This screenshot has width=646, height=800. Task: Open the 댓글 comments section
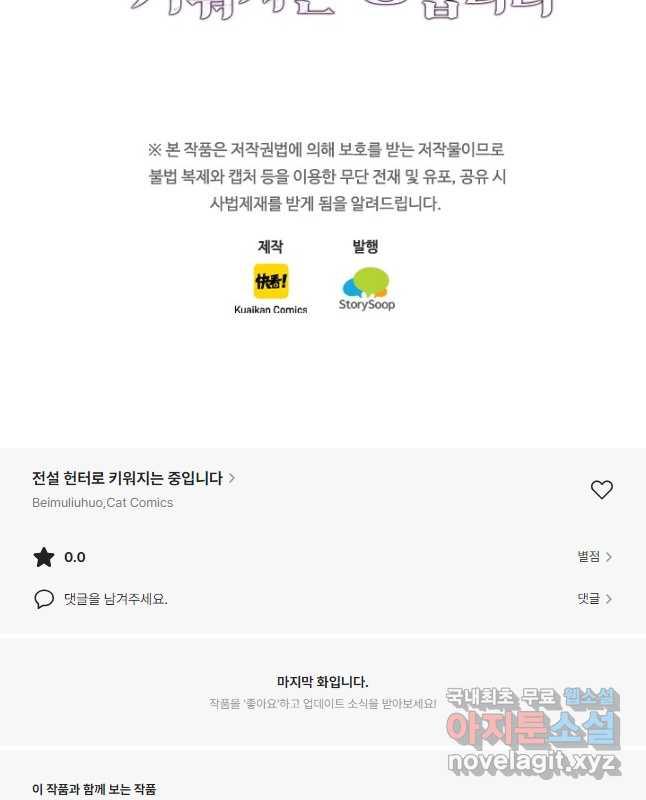[x=594, y=599]
